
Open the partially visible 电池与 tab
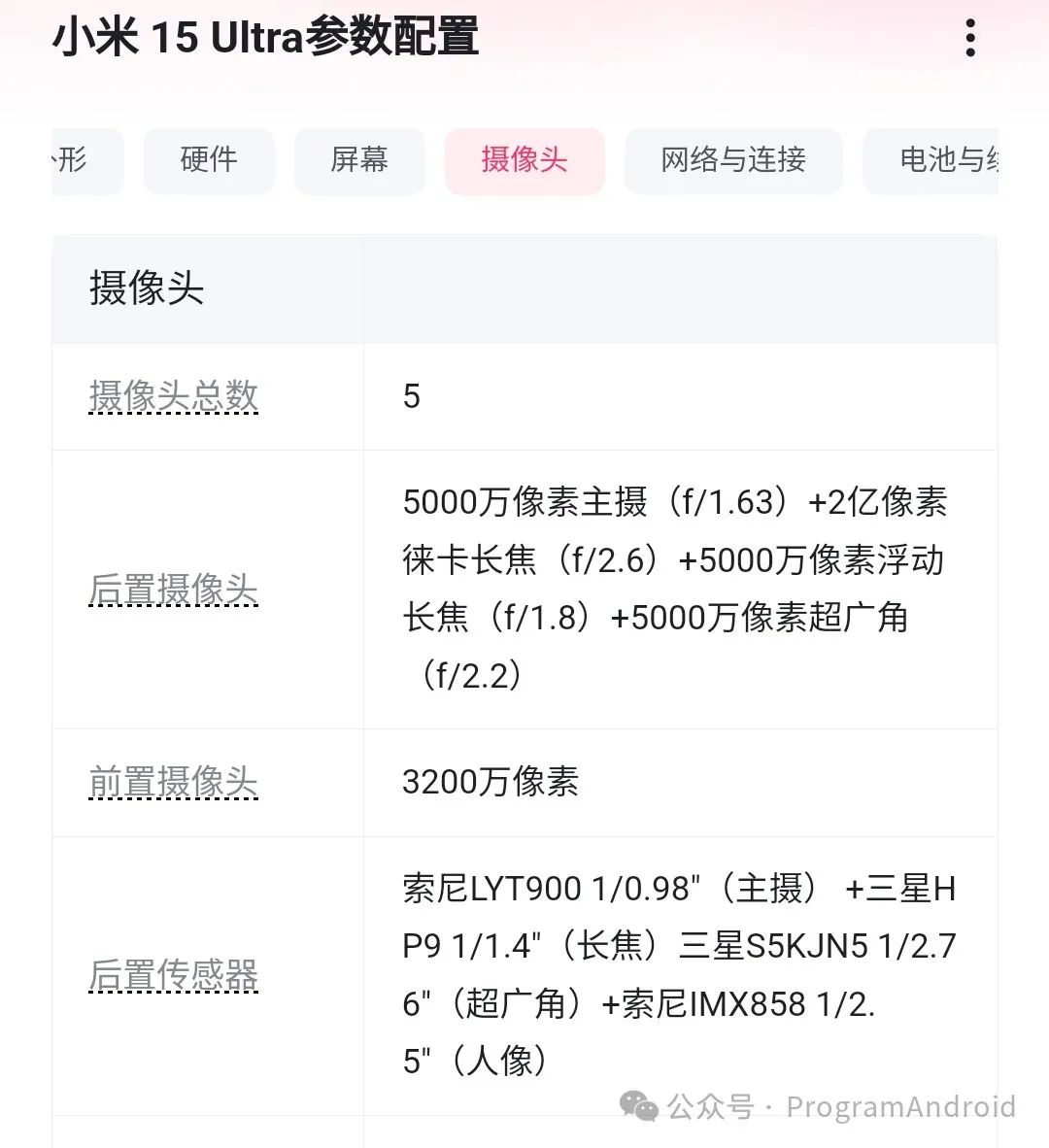pyautogui.click(x=931, y=160)
